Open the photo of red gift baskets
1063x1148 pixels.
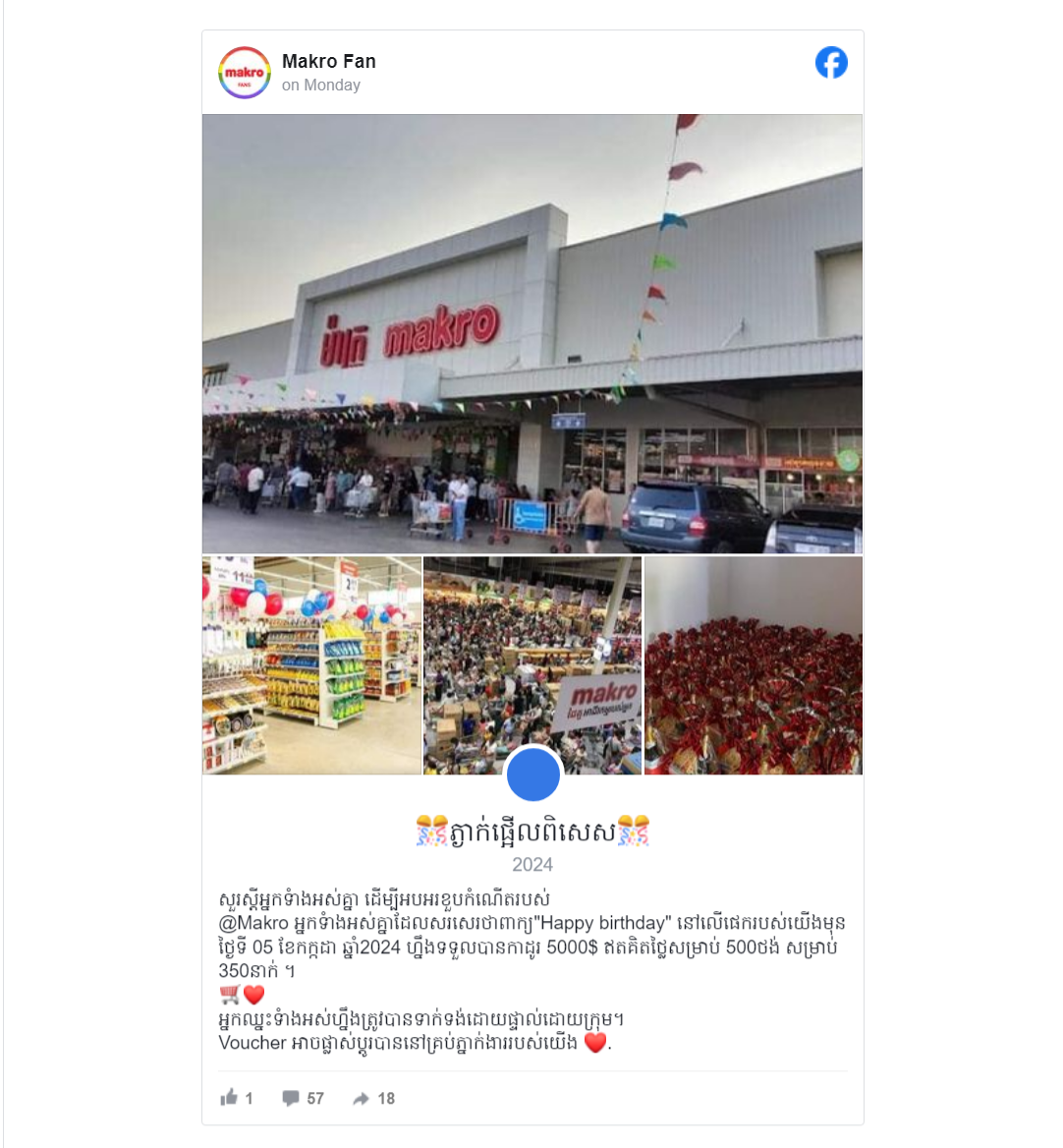pyautogui.click(x=754, y=665)
